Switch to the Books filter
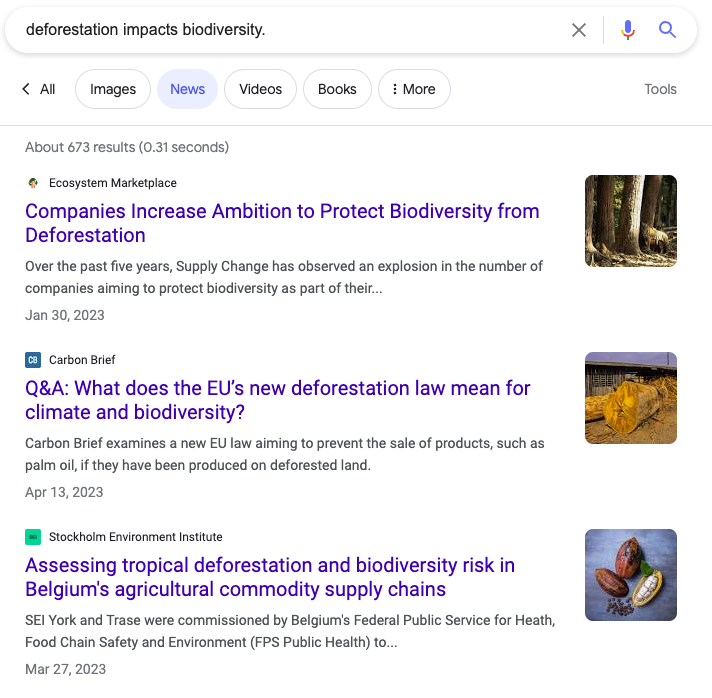This screenshot has height=698, width=712. (337, 89)
